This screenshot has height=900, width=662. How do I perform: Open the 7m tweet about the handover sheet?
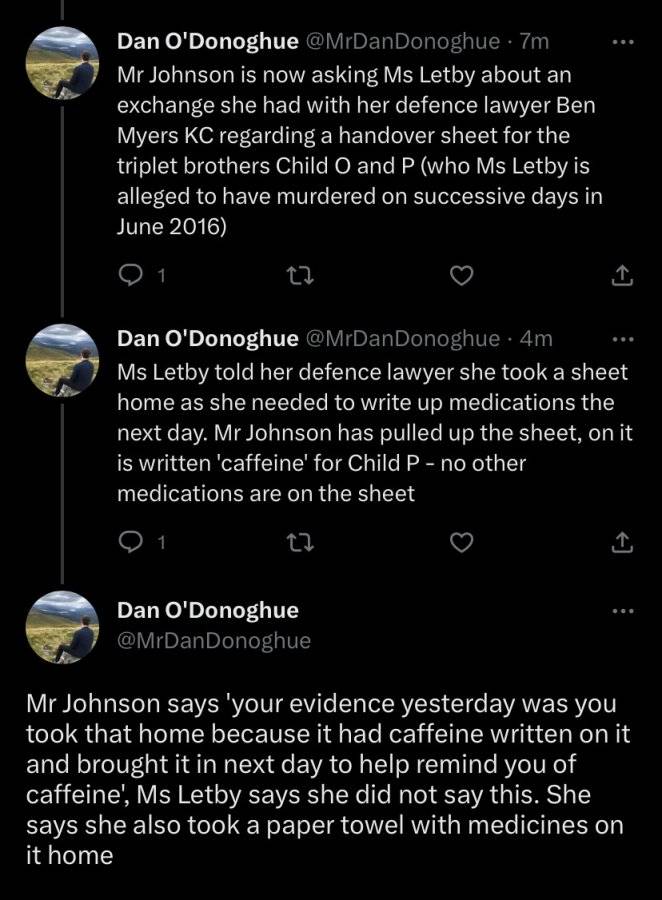pyautogui.click(x=359, y=151)
